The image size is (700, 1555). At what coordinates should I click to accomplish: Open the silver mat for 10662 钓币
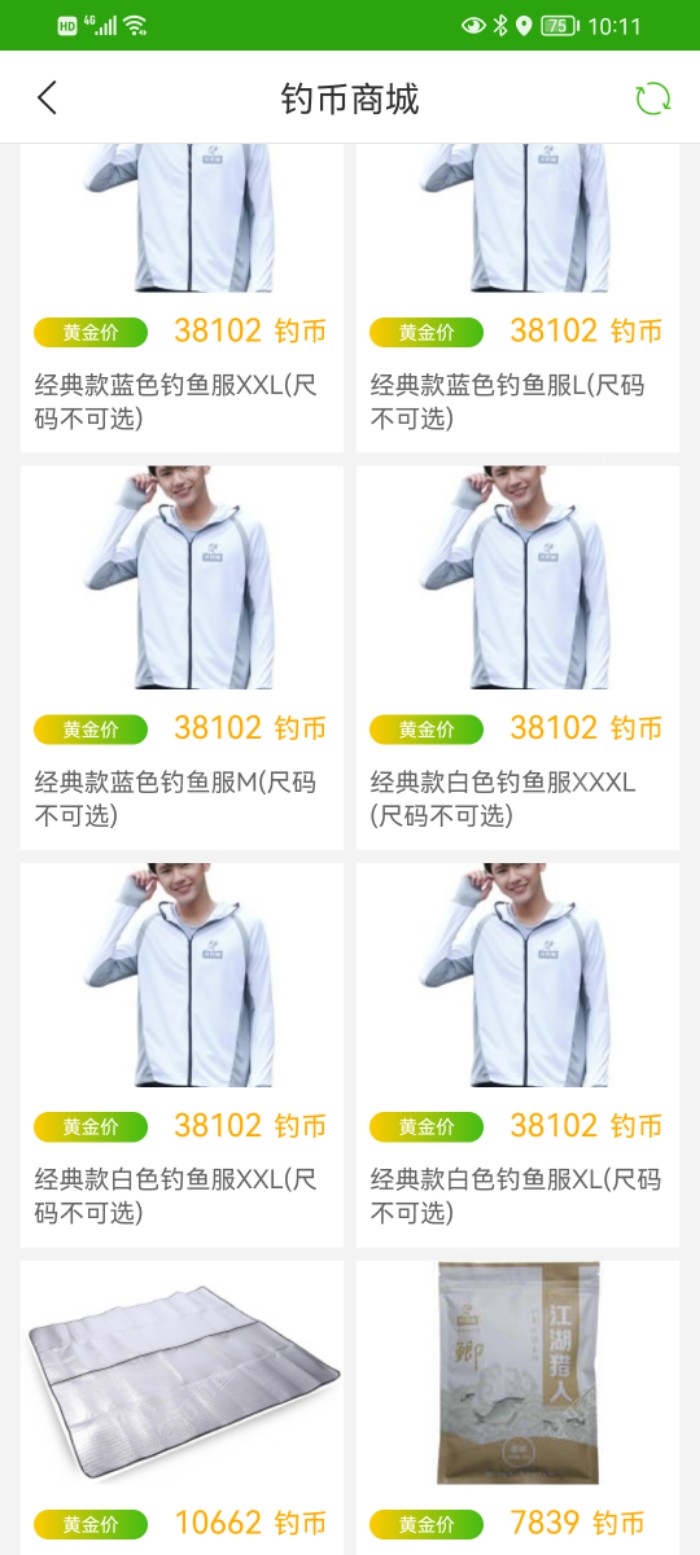point(181,1400)
